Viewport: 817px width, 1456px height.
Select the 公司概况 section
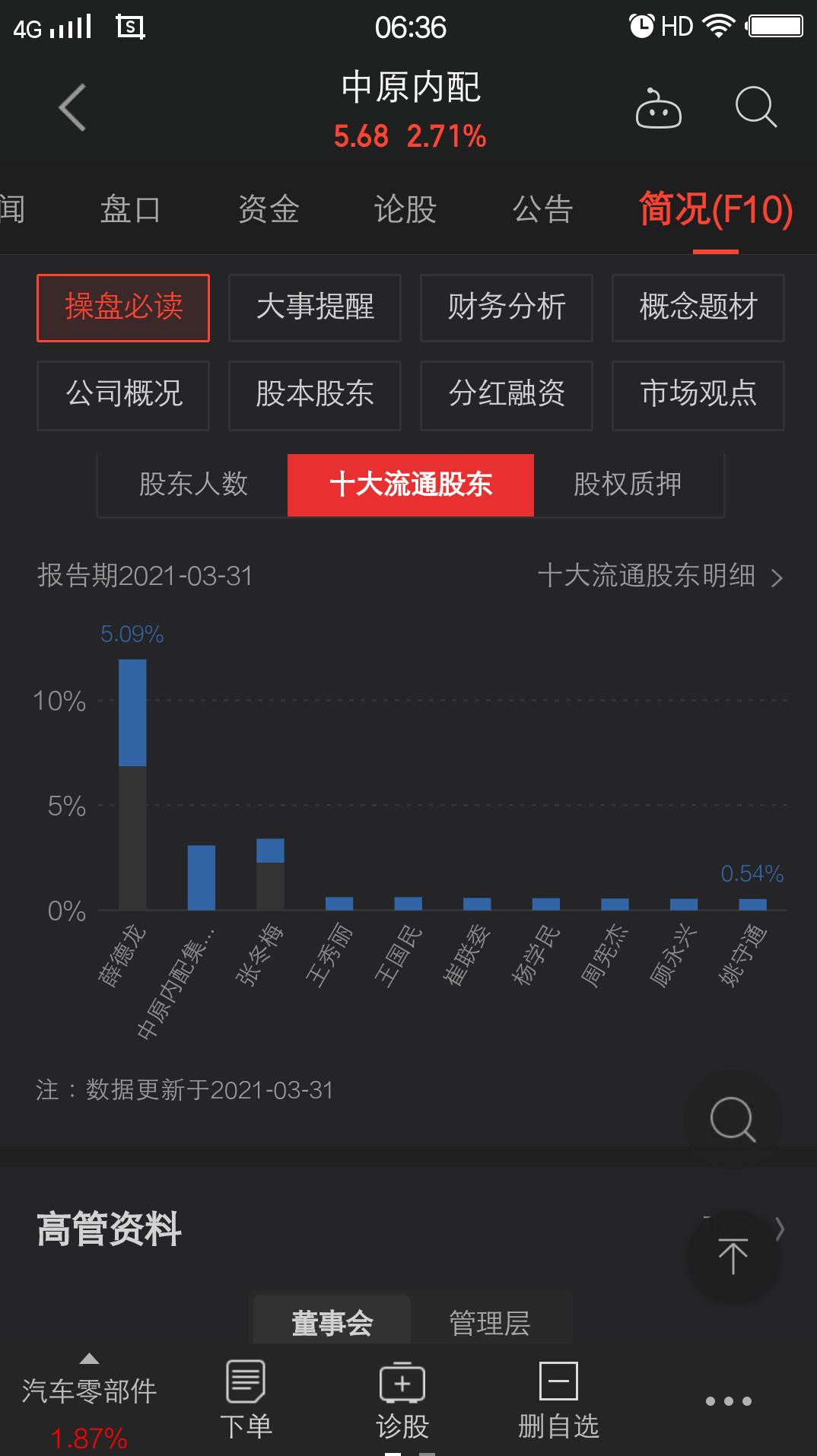pos(123,394)
